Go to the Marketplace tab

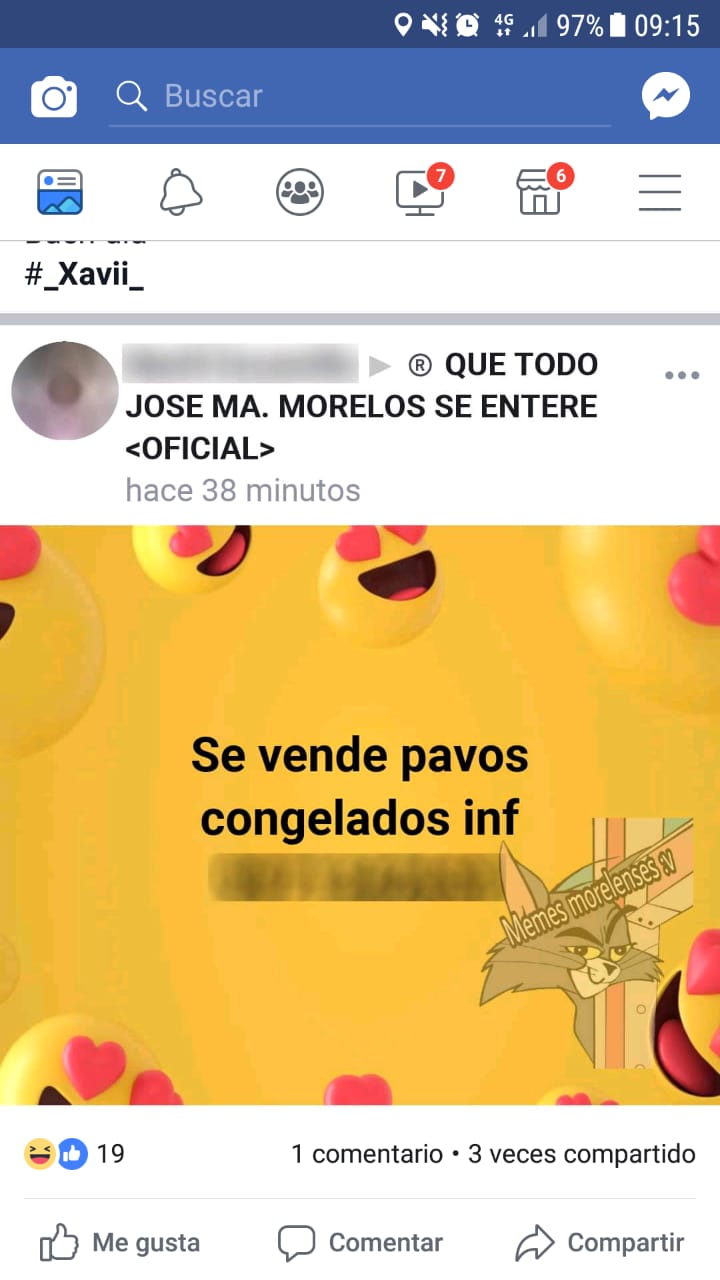coord(540,192)
